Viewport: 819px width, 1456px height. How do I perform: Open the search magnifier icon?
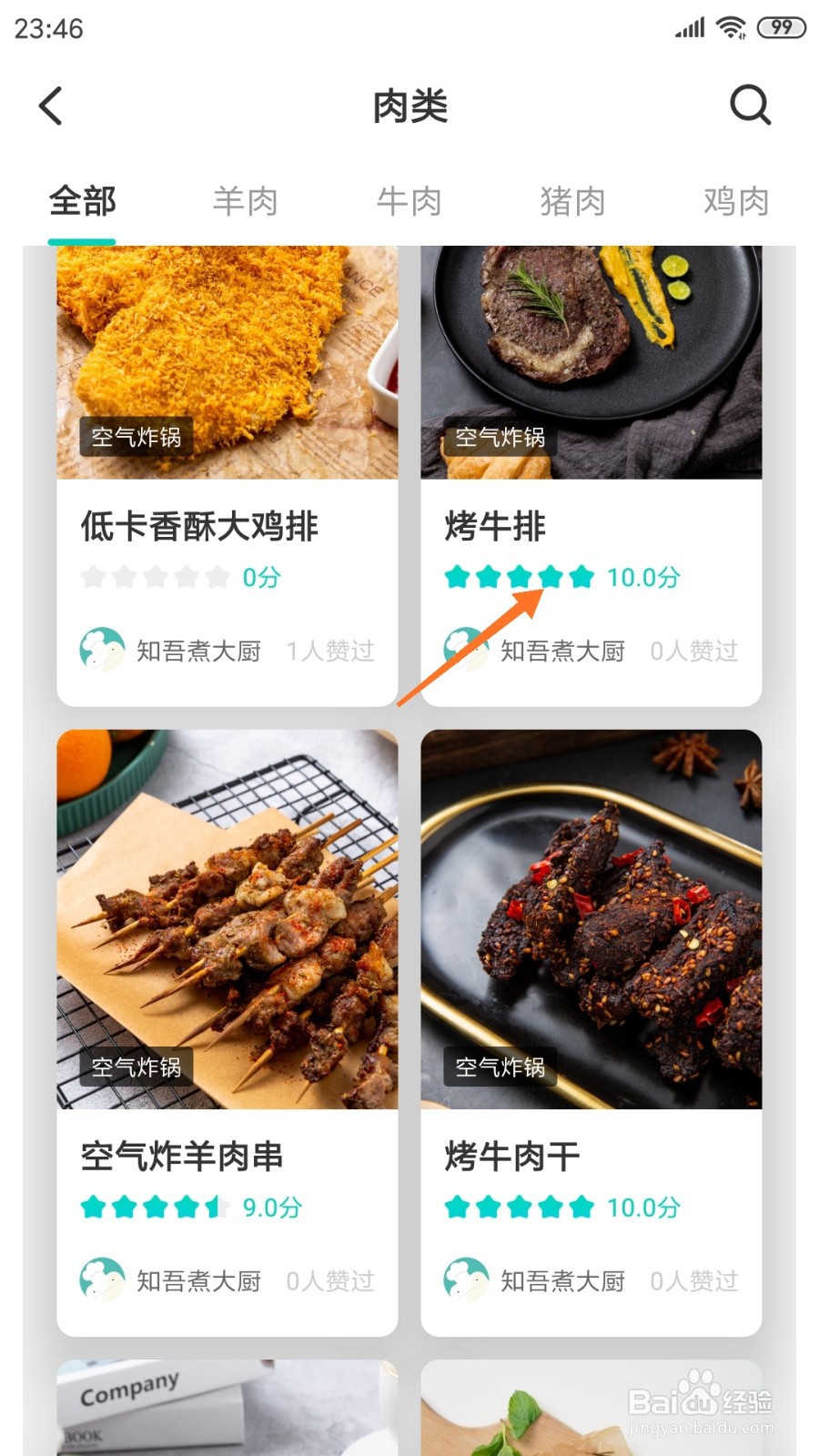click(x=751, y=106)
